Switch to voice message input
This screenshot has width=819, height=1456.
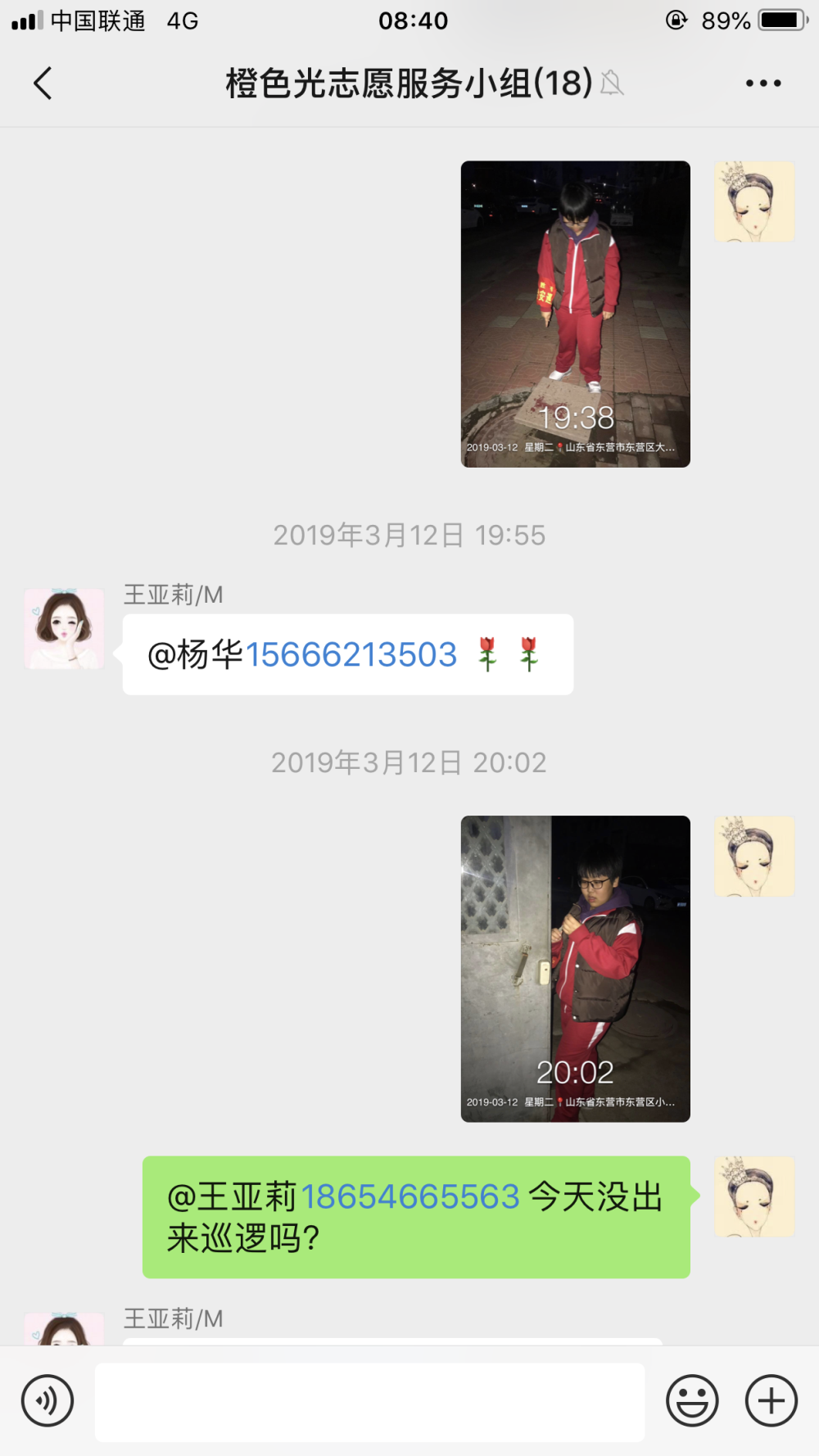click(48, 1401)
